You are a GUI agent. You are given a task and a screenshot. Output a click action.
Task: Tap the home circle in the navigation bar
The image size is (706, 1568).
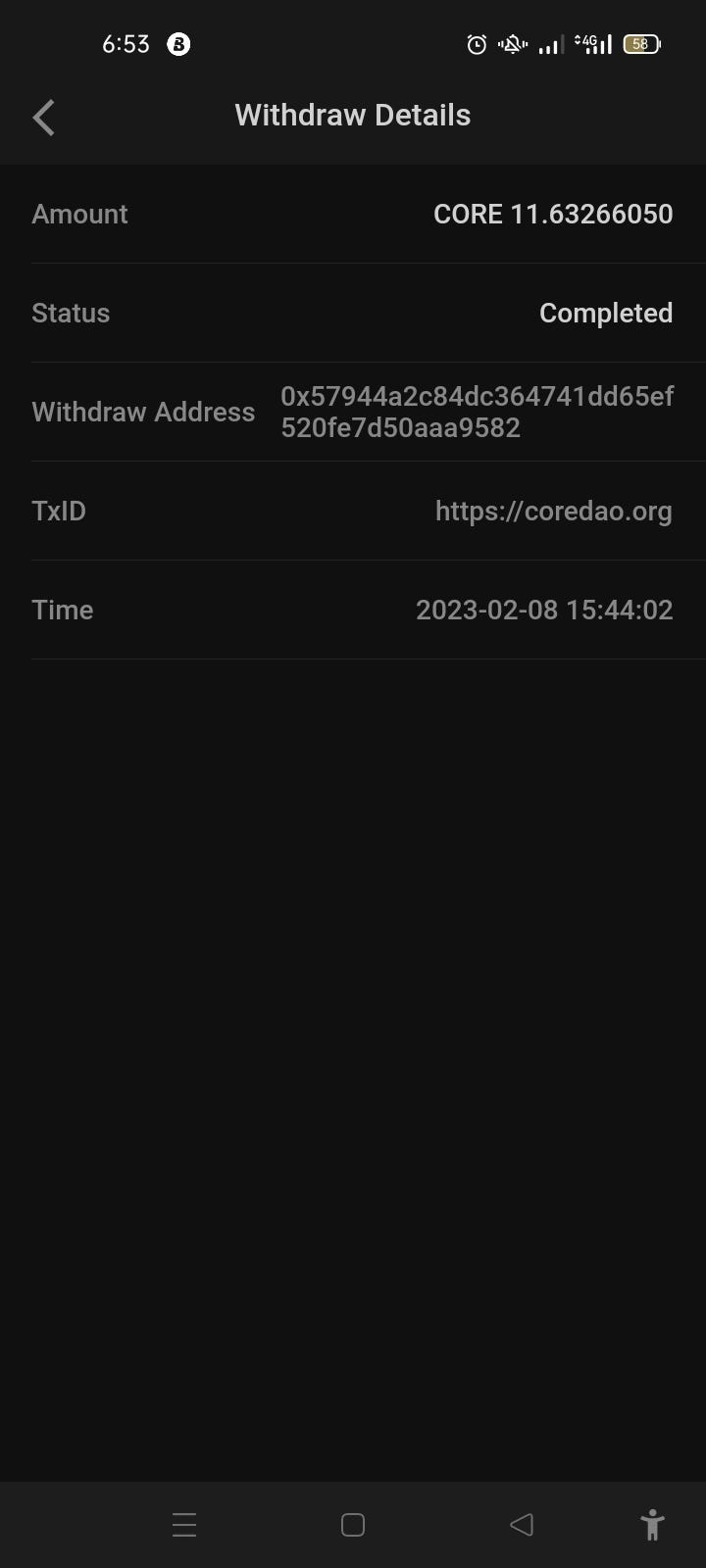coord(352,1525)
